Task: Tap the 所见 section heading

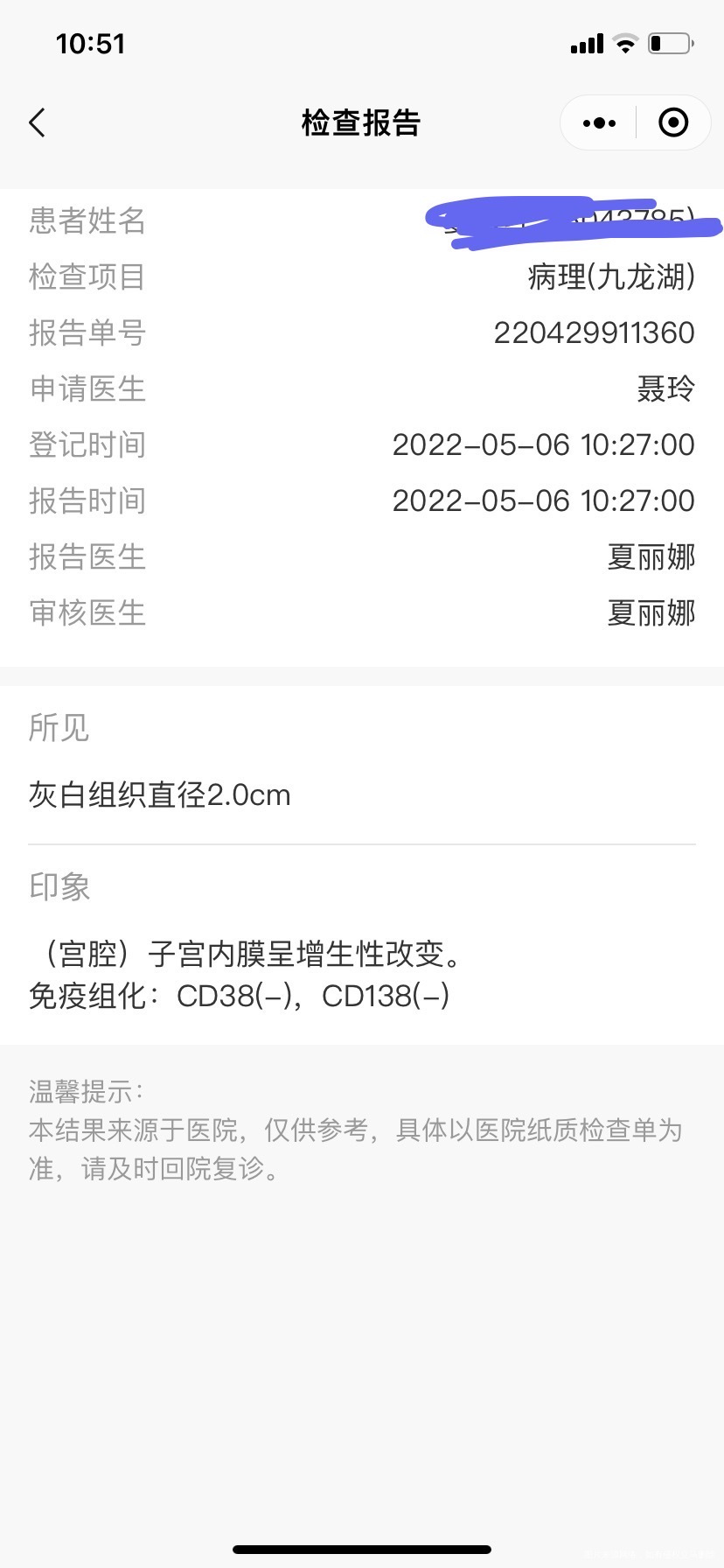Action: (x=58, y=727)
